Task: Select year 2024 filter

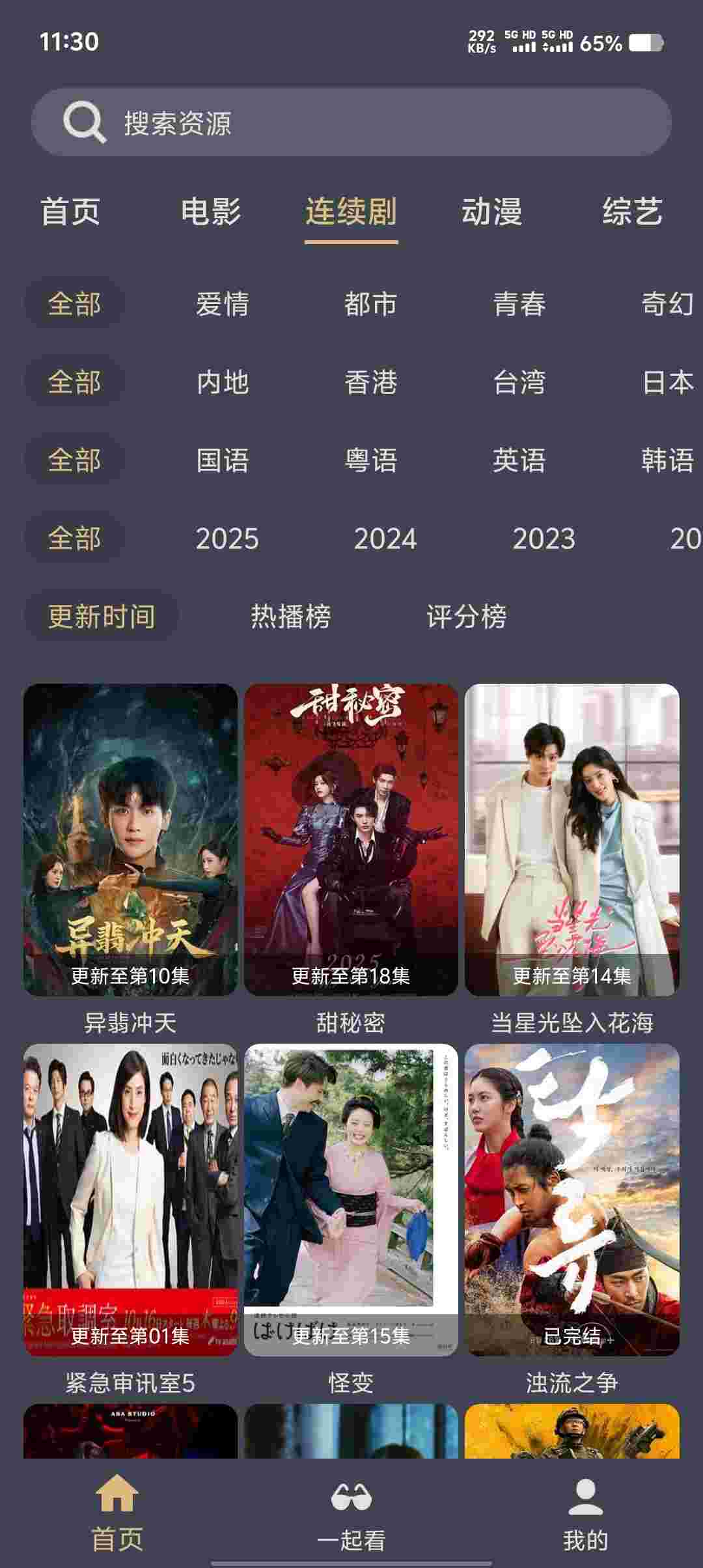Action: pyautogui.click(x=385, y=539)
